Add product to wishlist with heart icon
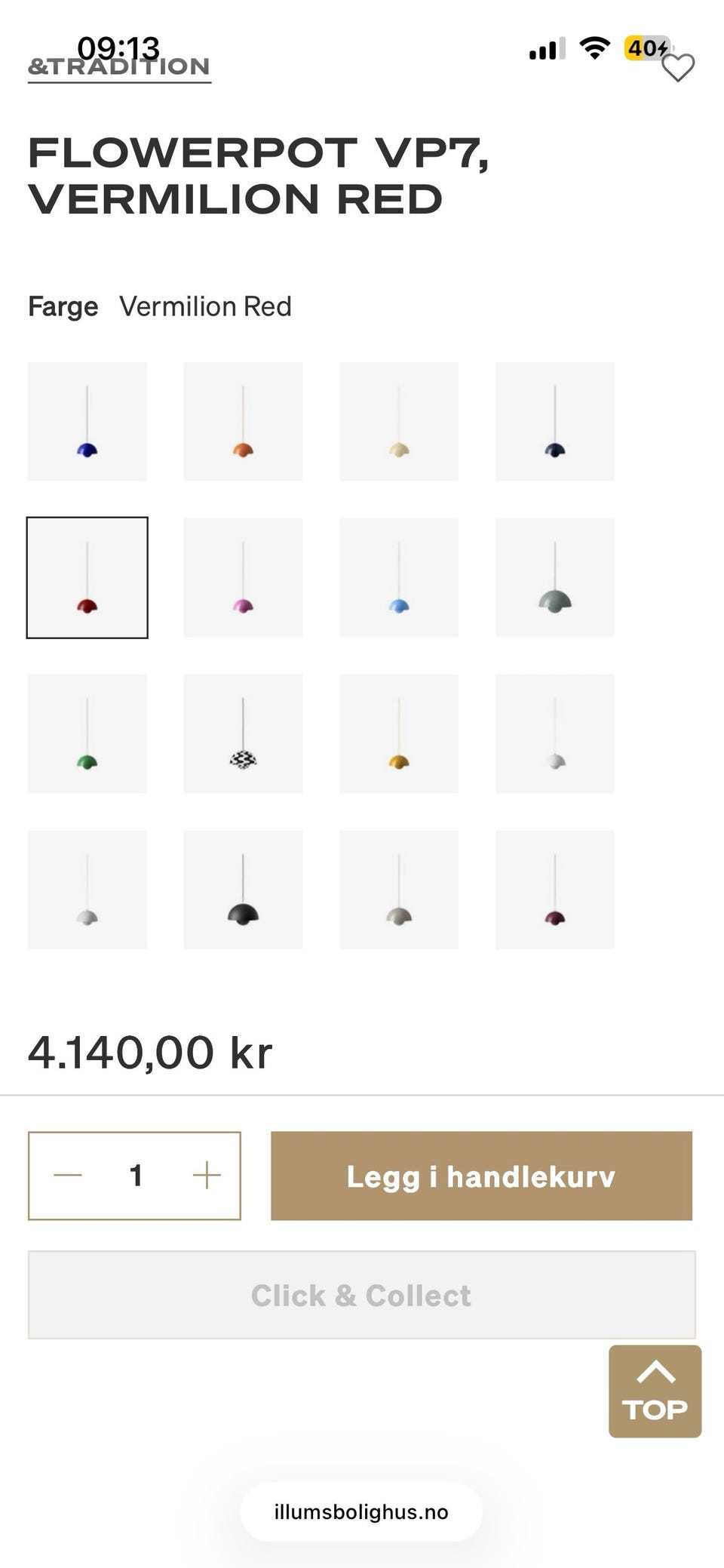 [677, 68]
